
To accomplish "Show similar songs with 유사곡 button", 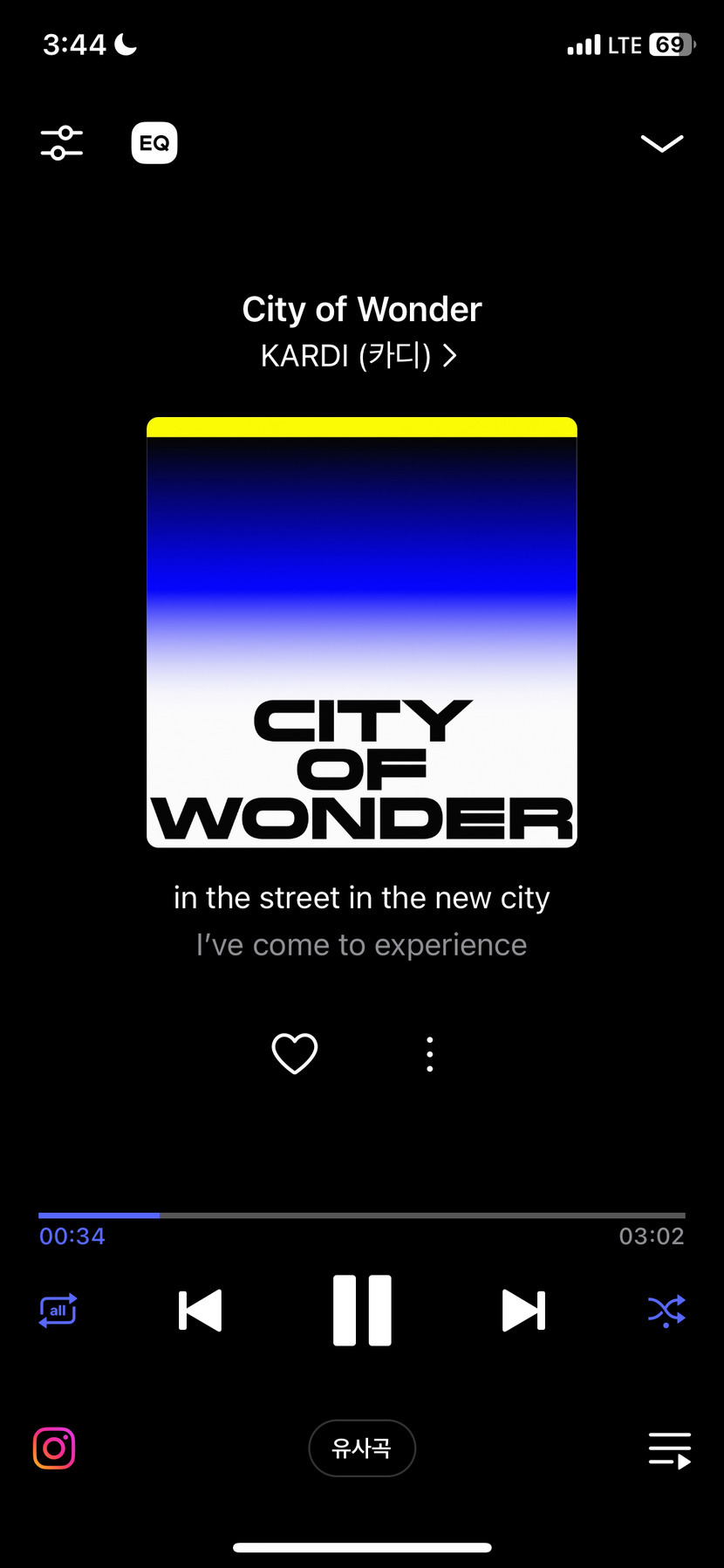I will click(362, 1448).
